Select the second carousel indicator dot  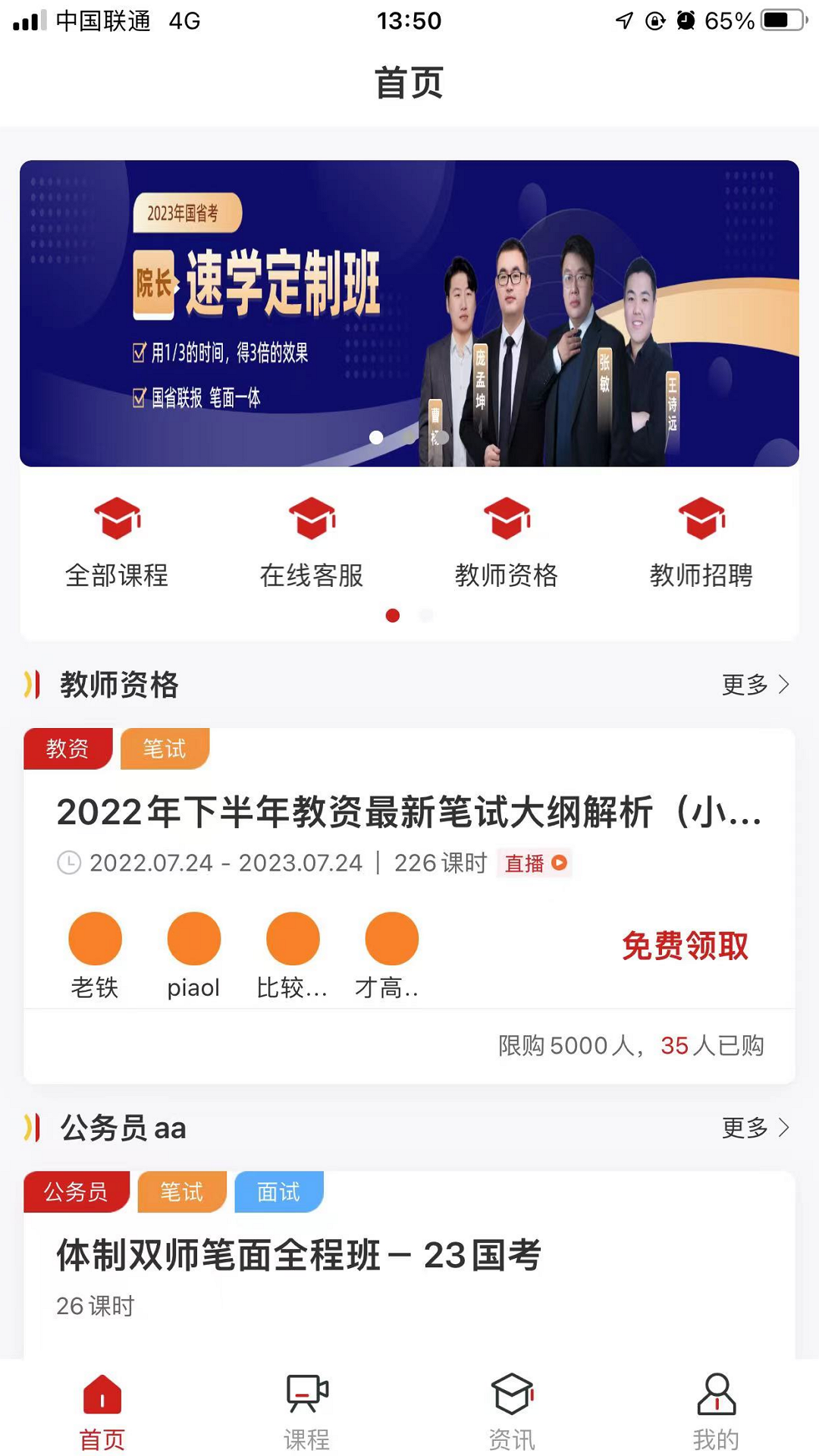pyautogui.click(x=406, y=438)
